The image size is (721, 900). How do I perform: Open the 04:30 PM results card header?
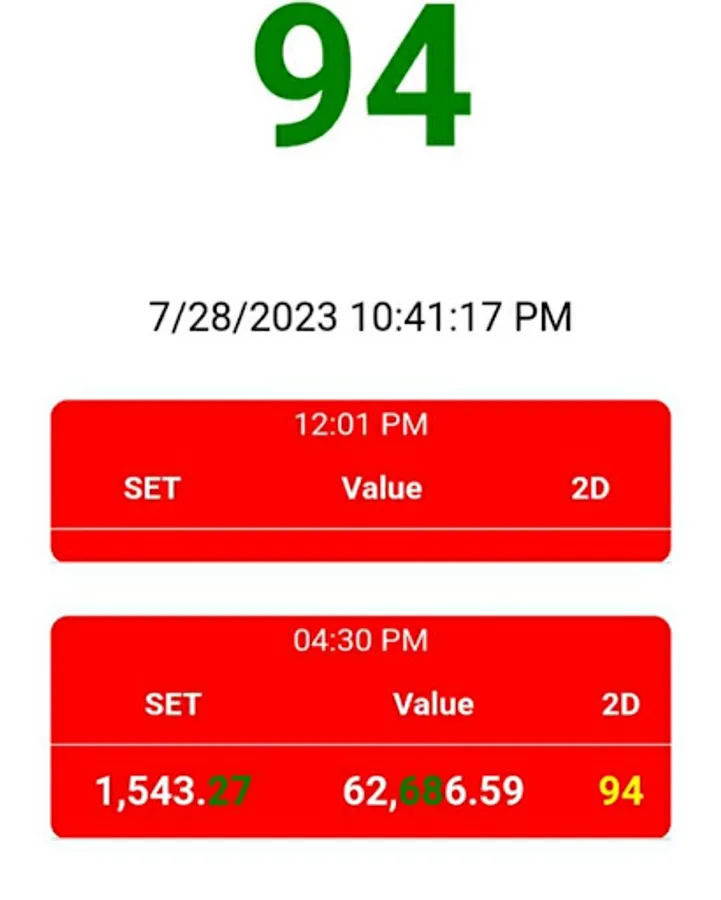pos(360,641)
